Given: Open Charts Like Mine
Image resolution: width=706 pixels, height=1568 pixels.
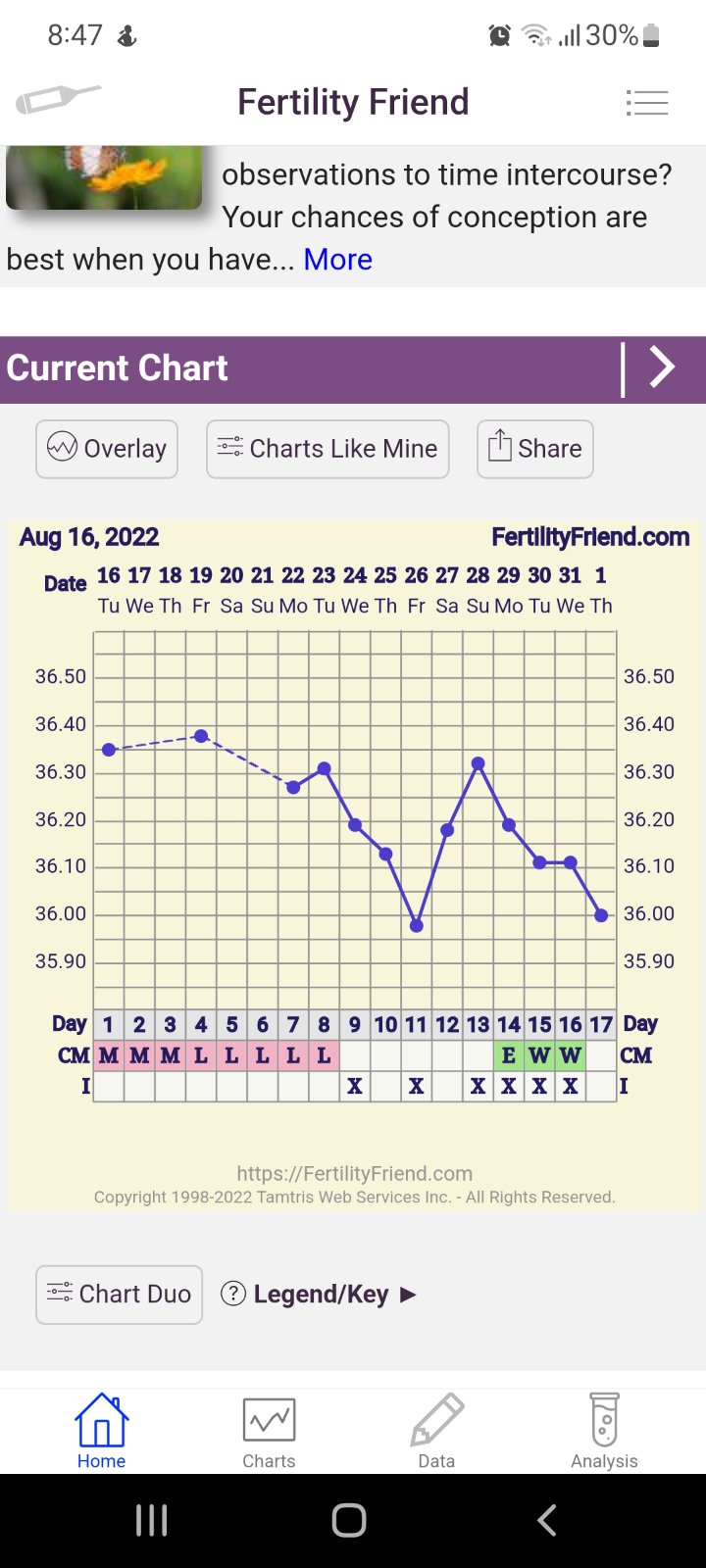Looking at the screenshot, I should click(328, 449).
